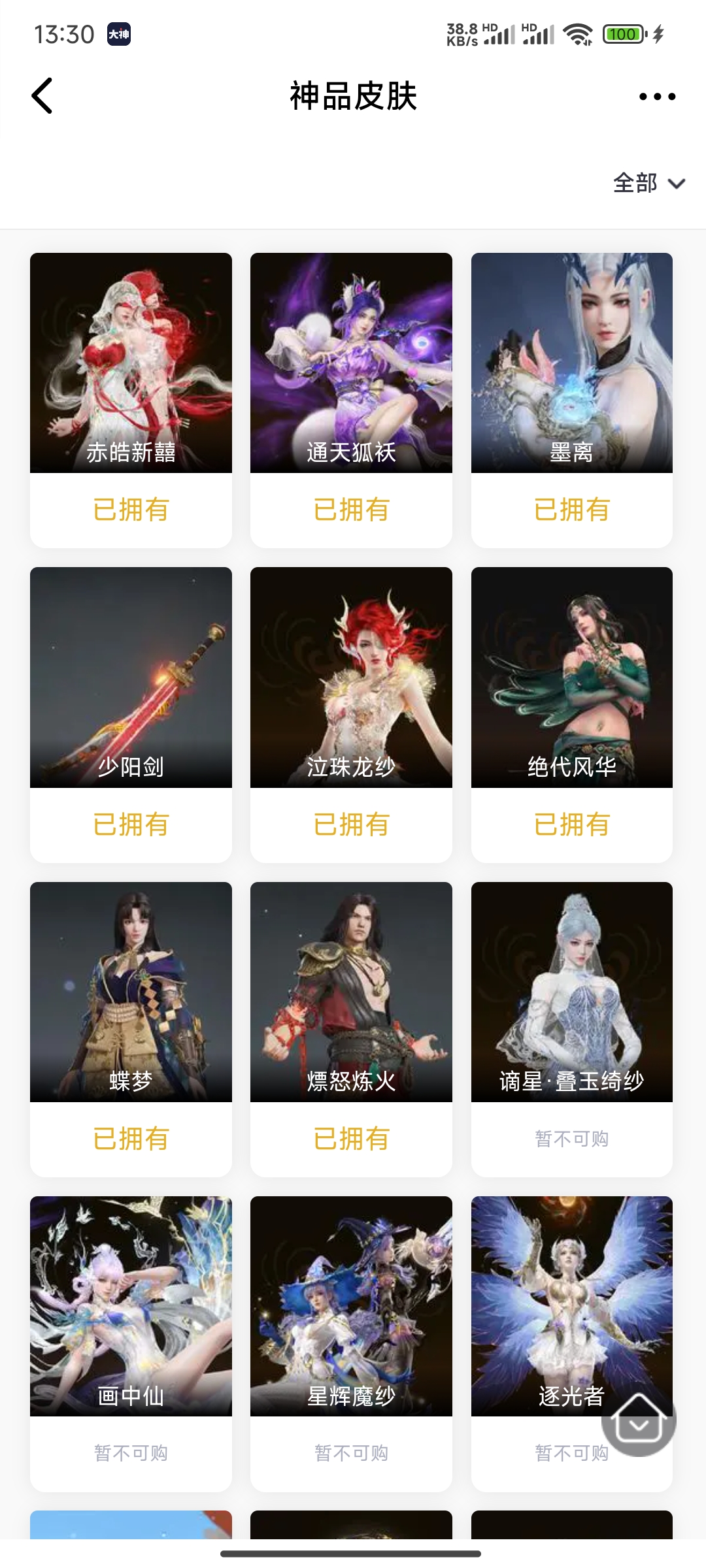The image size is (706, 1568).
Task: View the 绝代风华 skin card
Action: pos(571,678)
